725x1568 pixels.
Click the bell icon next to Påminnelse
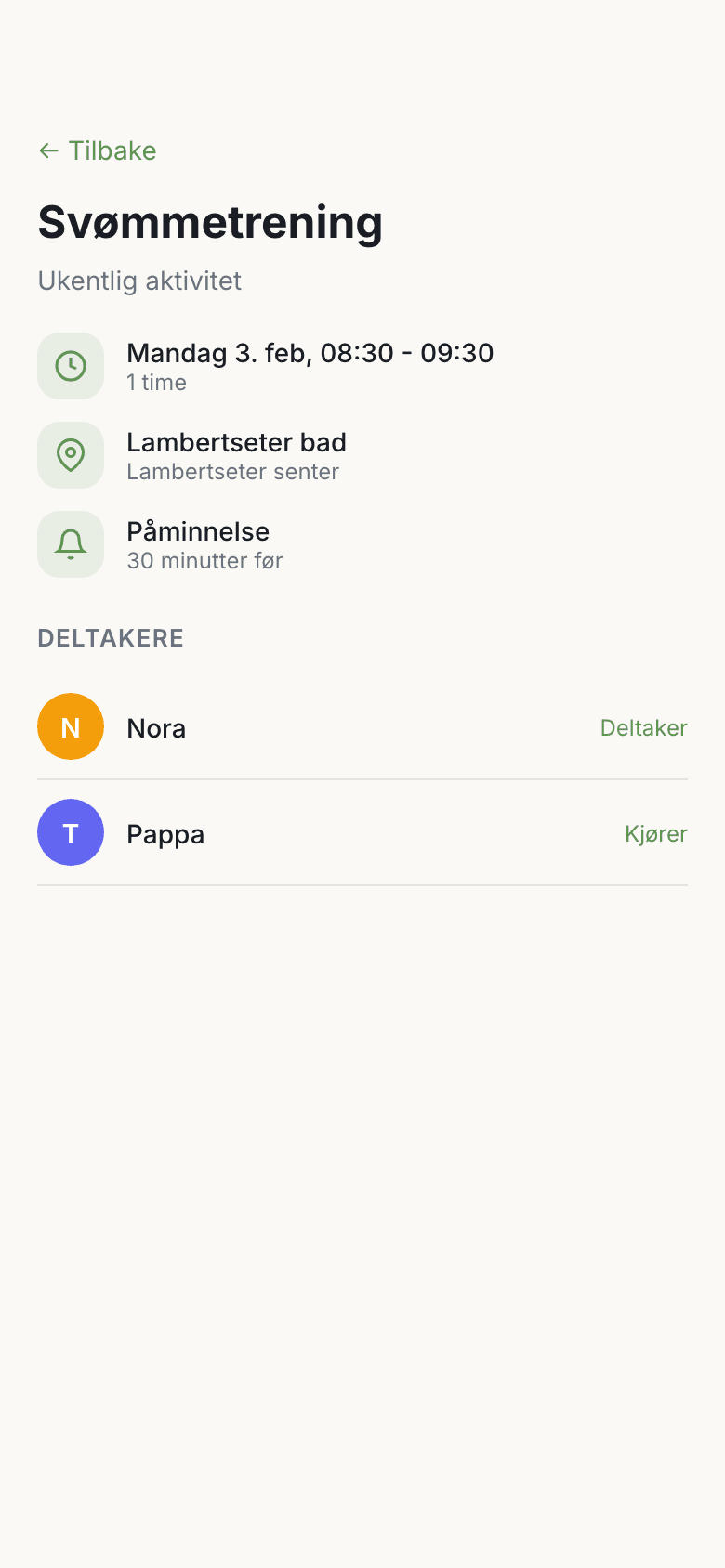point(70,543)
